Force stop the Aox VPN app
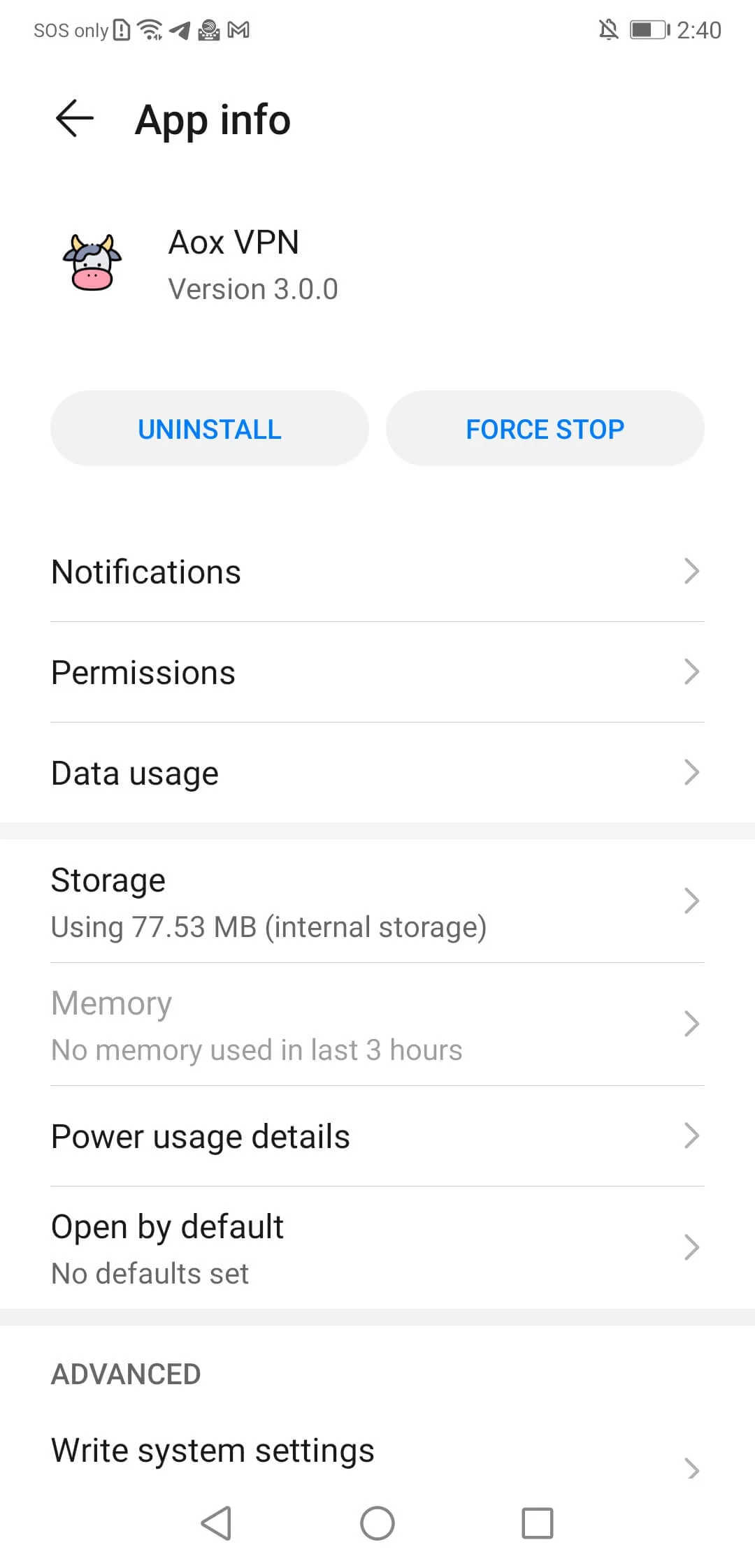 pos(545,428)
